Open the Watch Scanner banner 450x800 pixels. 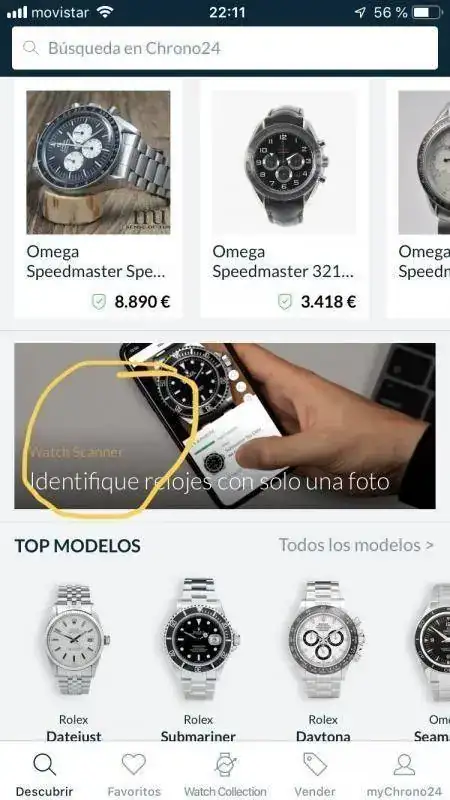[224, 426]
